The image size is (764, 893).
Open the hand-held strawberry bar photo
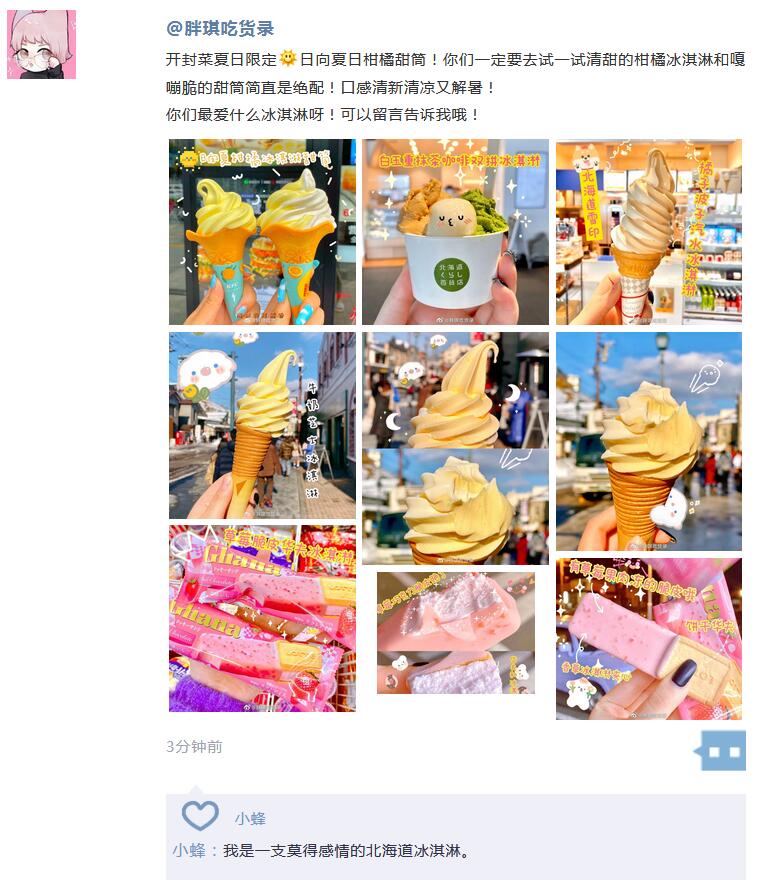coord(648,638)
